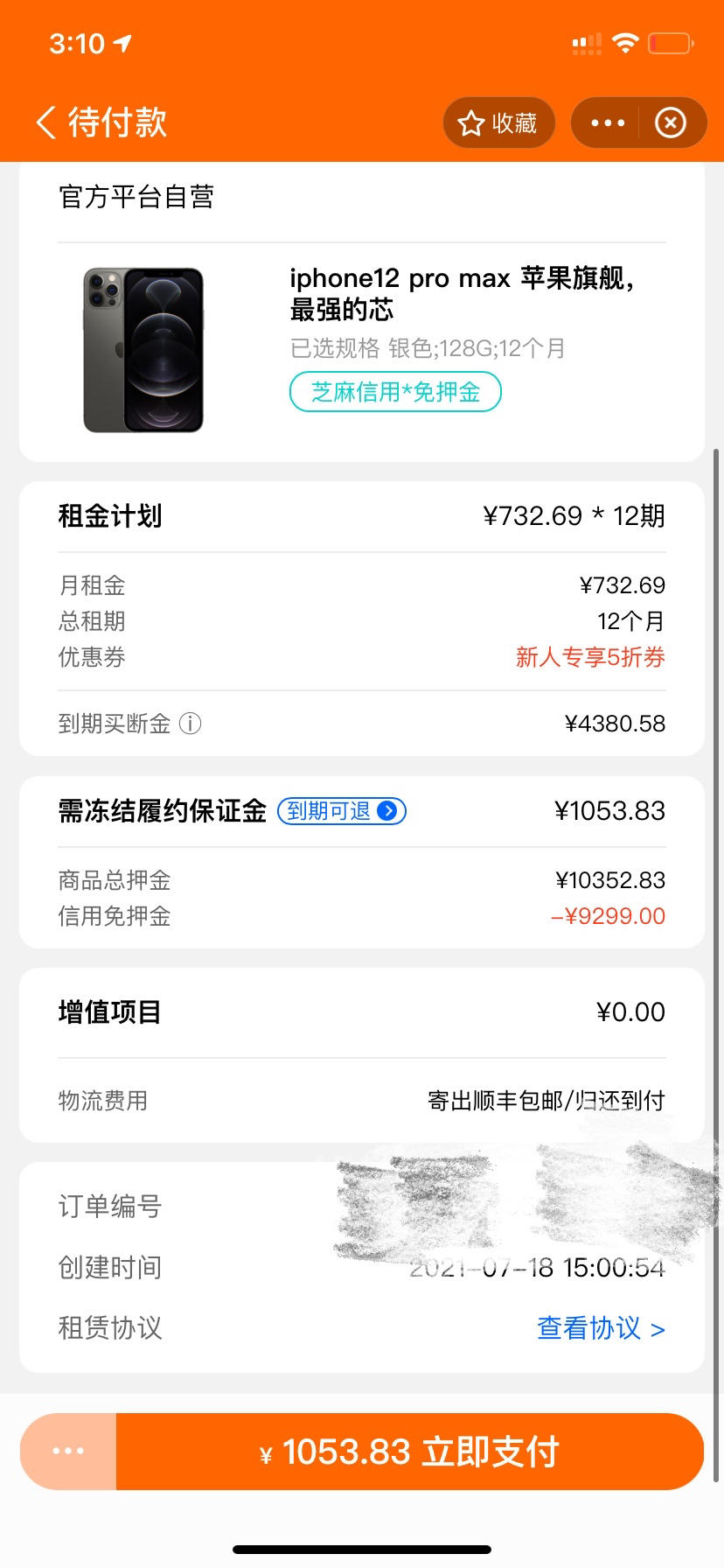Tap the 到期可退 deposit refund badge
Screen dimensions: 724x1568
[x=342, y=811]
